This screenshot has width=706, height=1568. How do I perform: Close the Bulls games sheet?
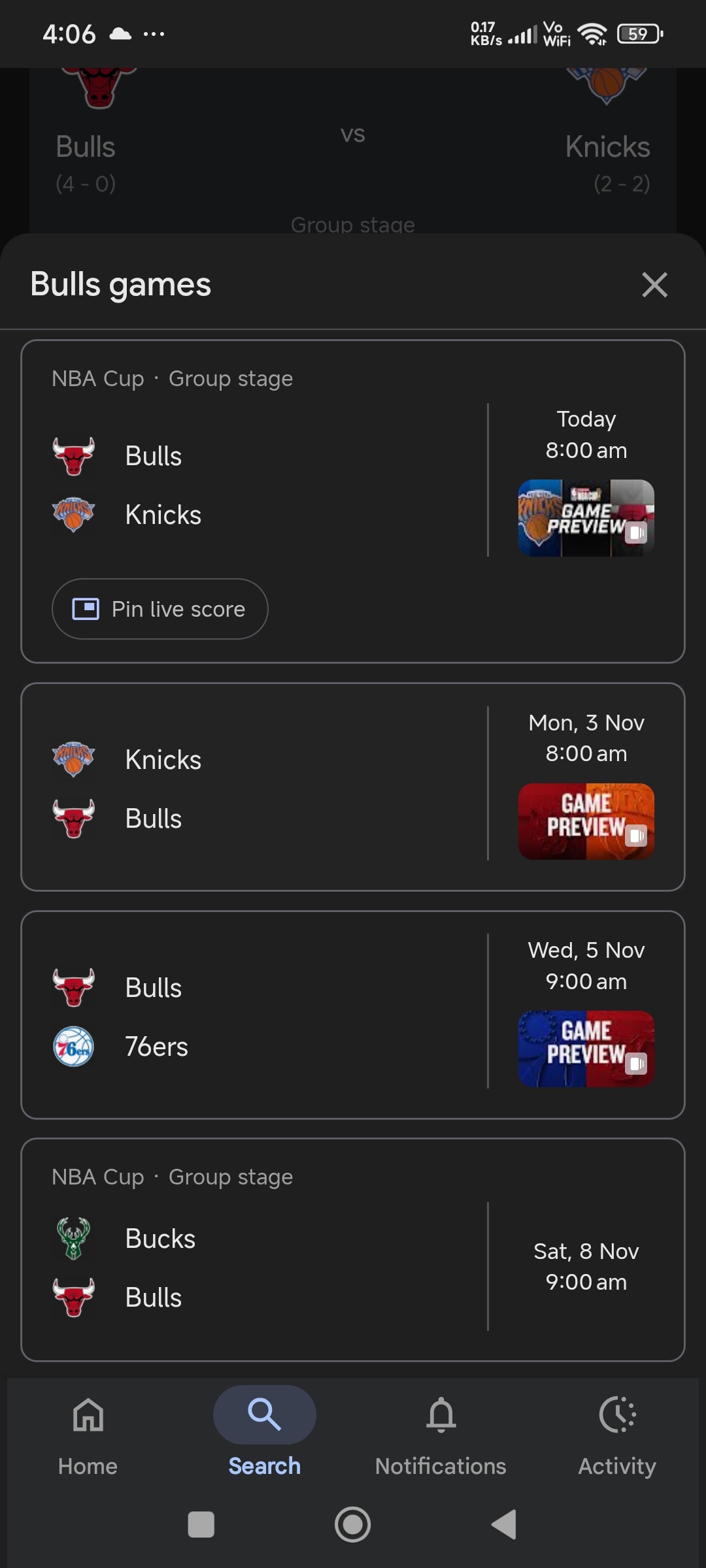coord(654,285)
